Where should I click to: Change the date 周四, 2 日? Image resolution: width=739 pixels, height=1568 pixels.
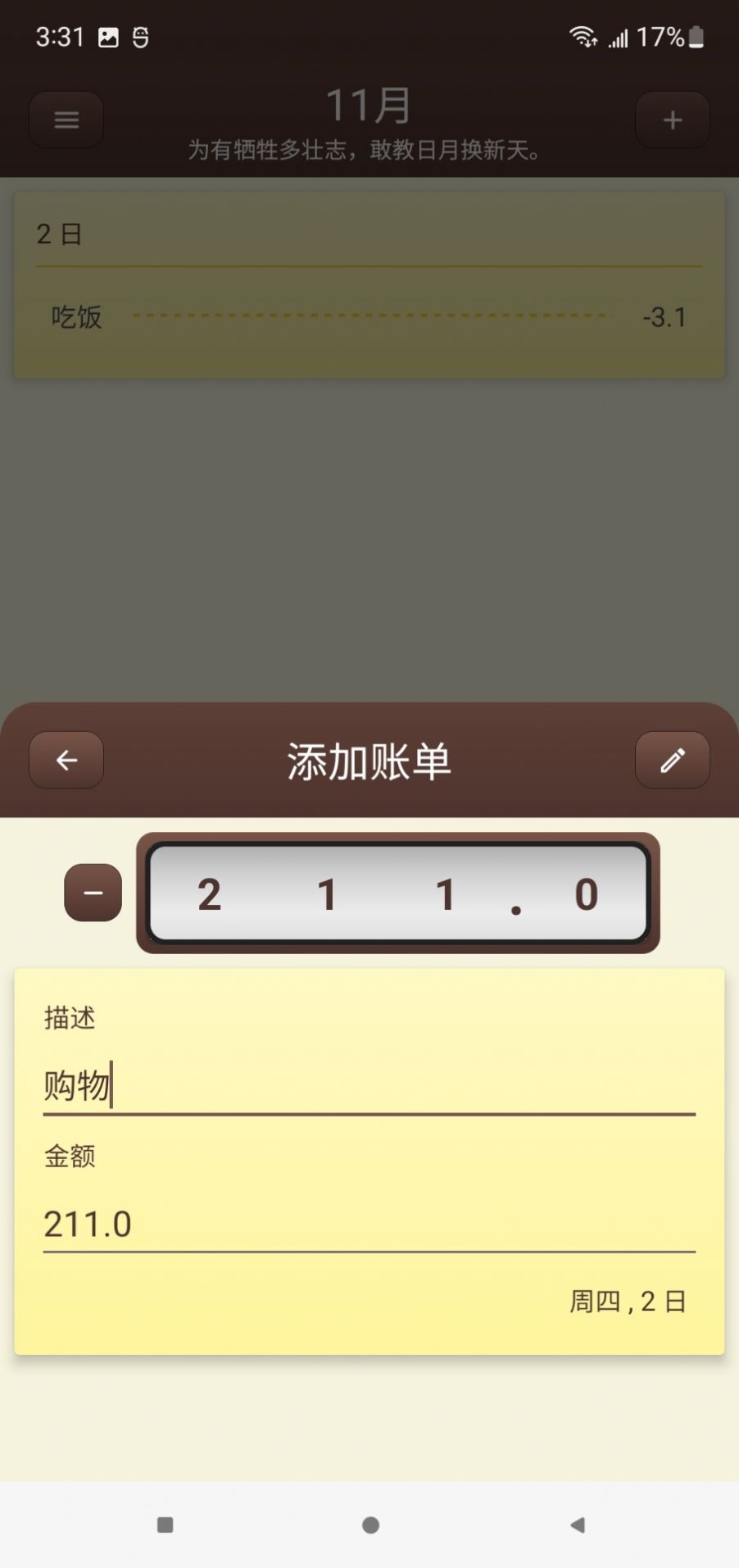point(628,1302)
